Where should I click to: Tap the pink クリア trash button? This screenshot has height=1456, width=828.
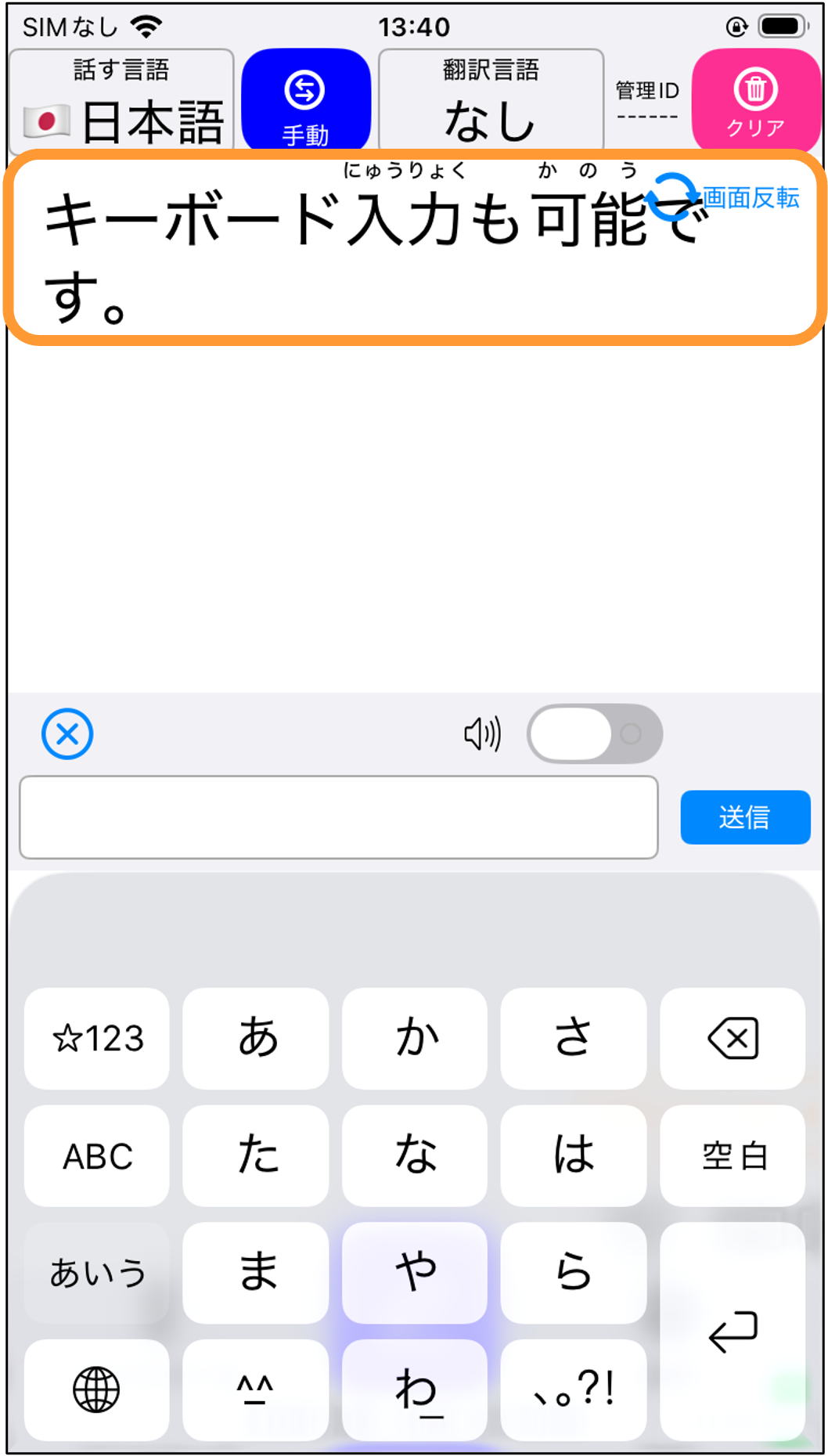point(755,99)
